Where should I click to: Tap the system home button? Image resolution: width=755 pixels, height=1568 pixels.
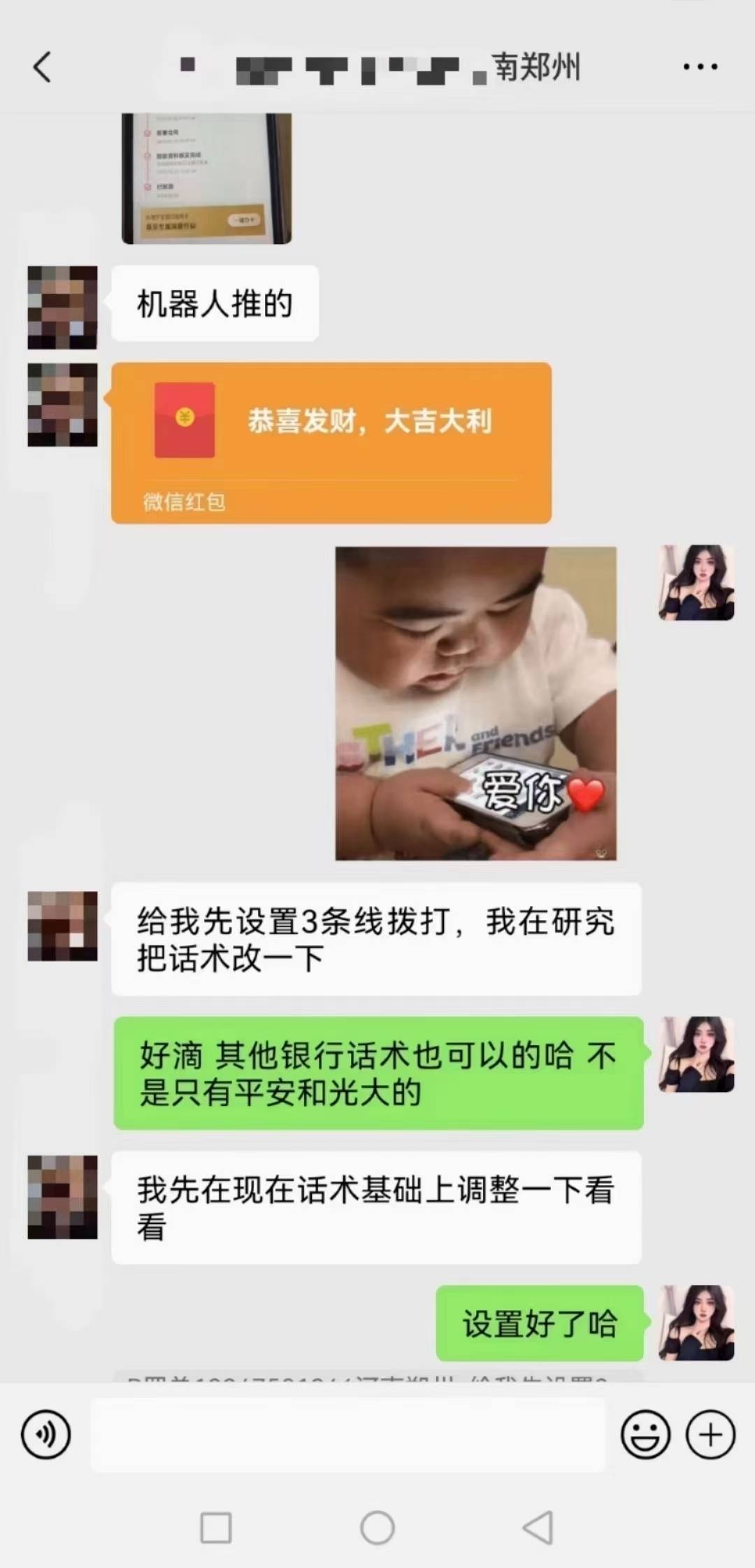377,1527
